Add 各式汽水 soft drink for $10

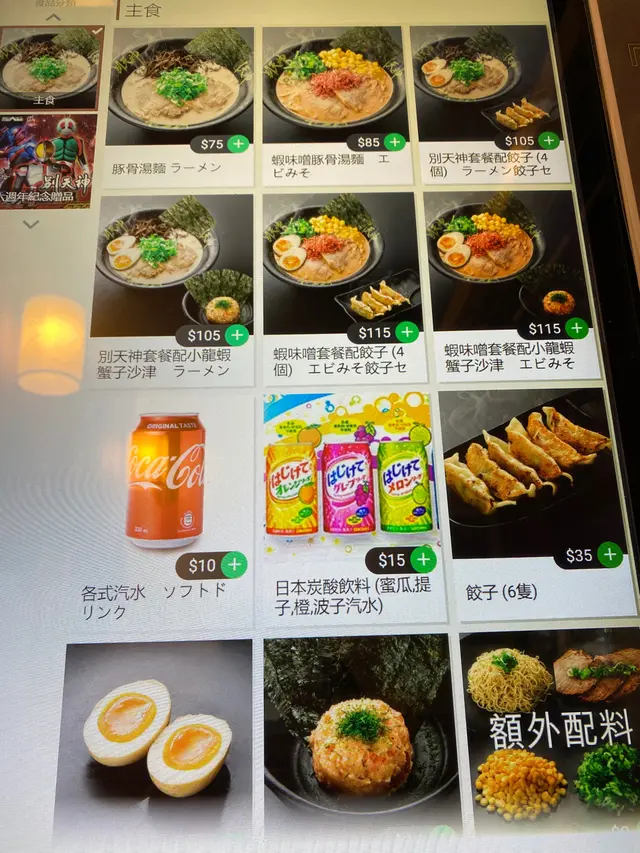click(234, 565)
